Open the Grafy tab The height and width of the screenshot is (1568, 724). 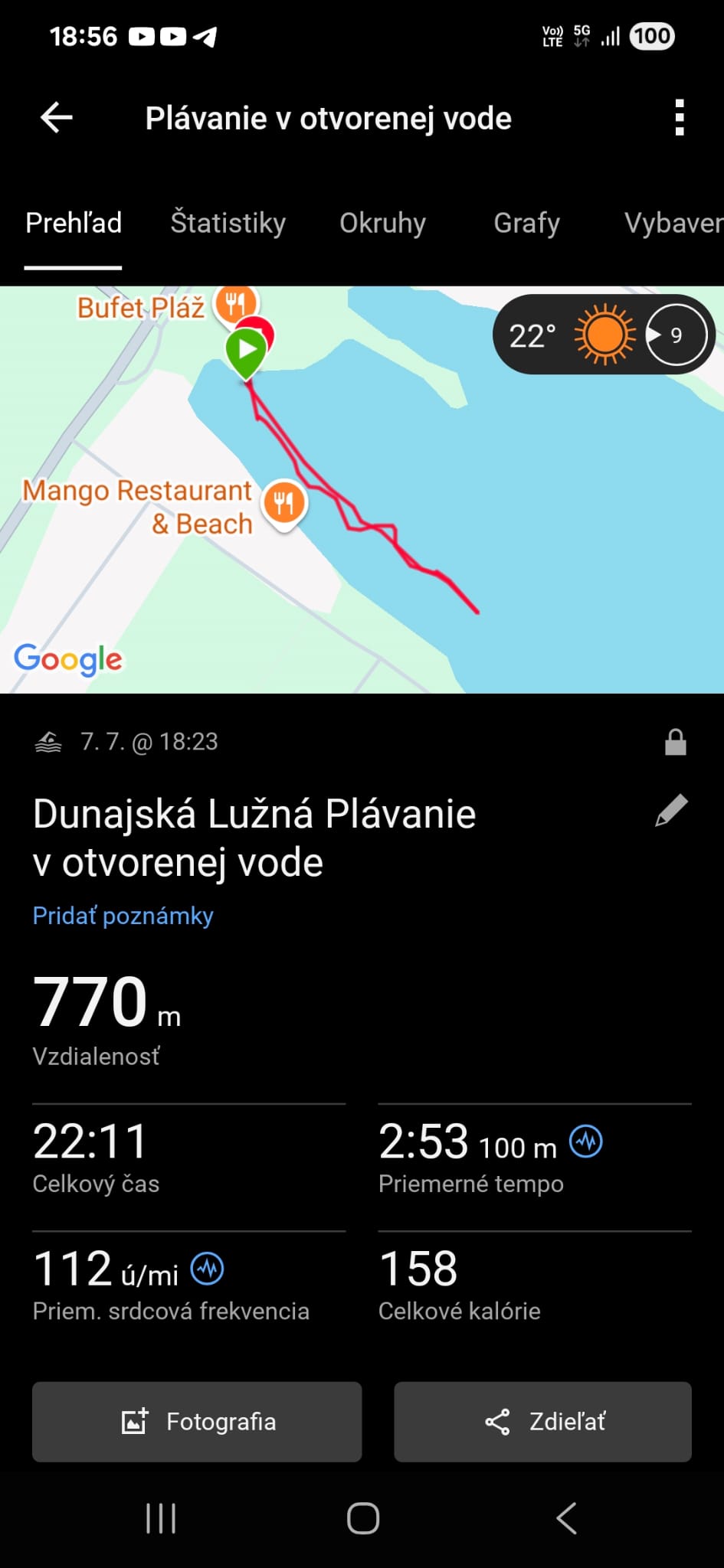coord(526,223)
